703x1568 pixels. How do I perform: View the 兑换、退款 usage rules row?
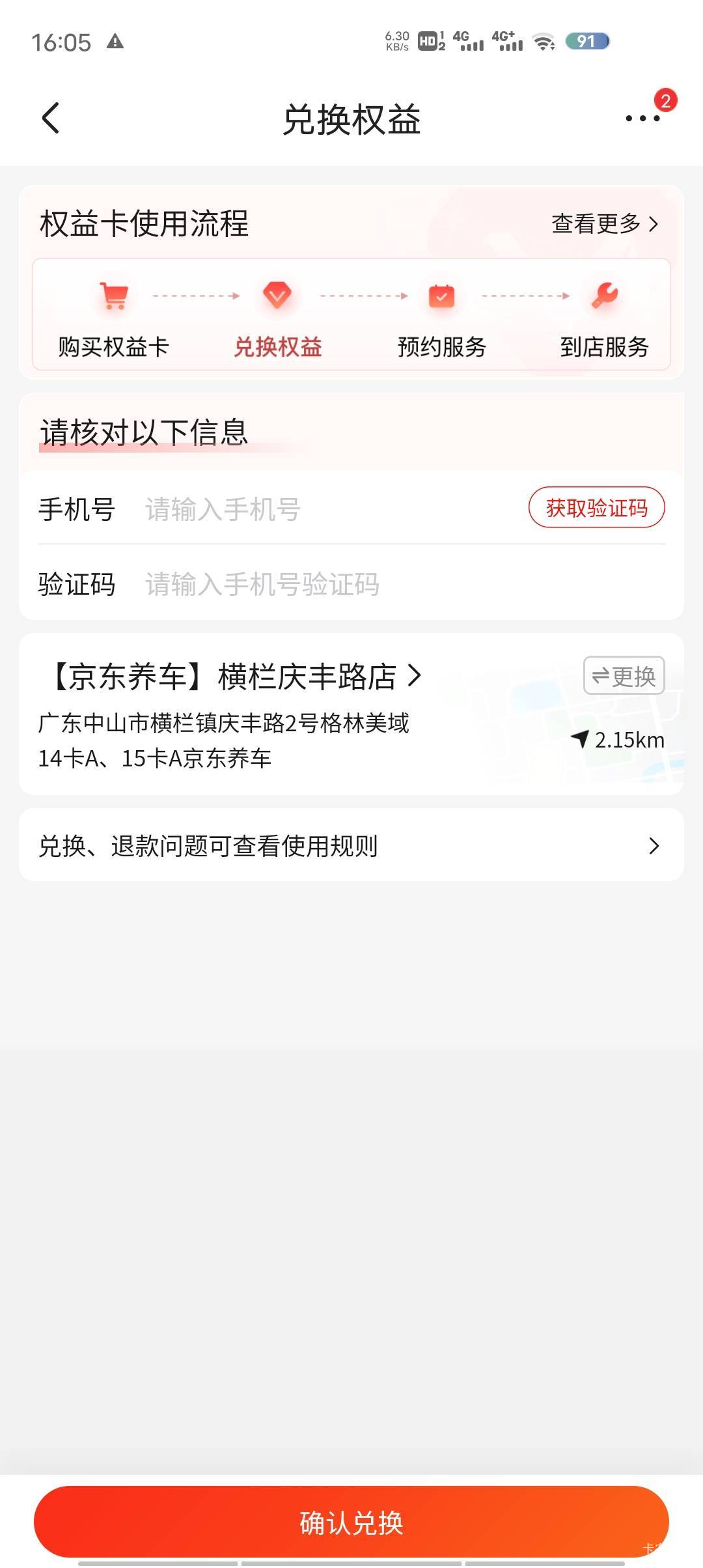pyautogui.click(x=351, y=845)
